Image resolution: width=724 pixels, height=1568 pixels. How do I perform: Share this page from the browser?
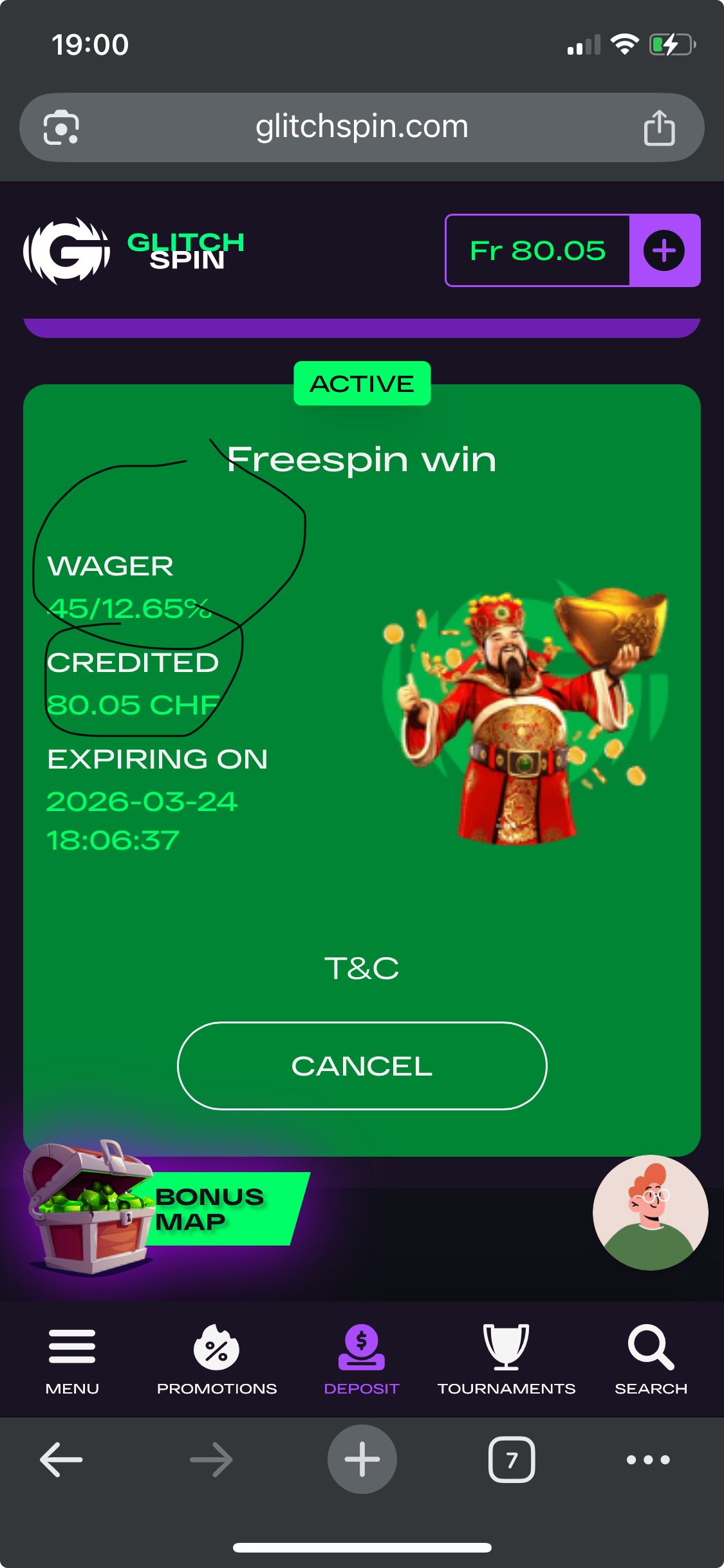[659, 127]
